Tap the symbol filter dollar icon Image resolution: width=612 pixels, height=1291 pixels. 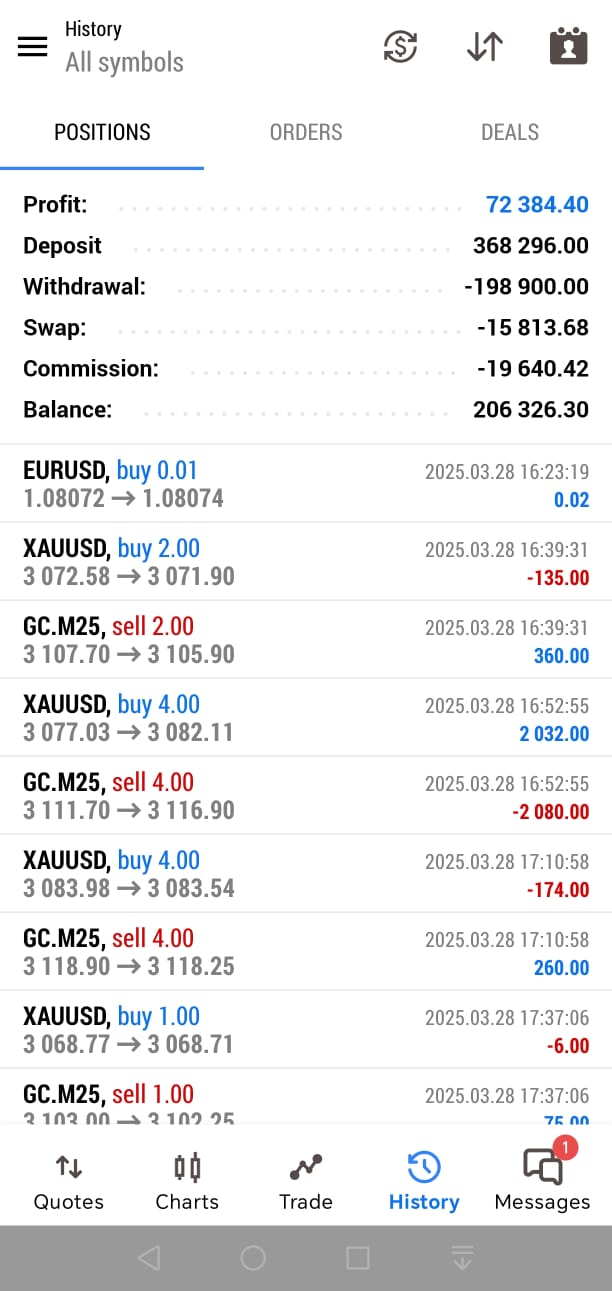pos(401,47)
